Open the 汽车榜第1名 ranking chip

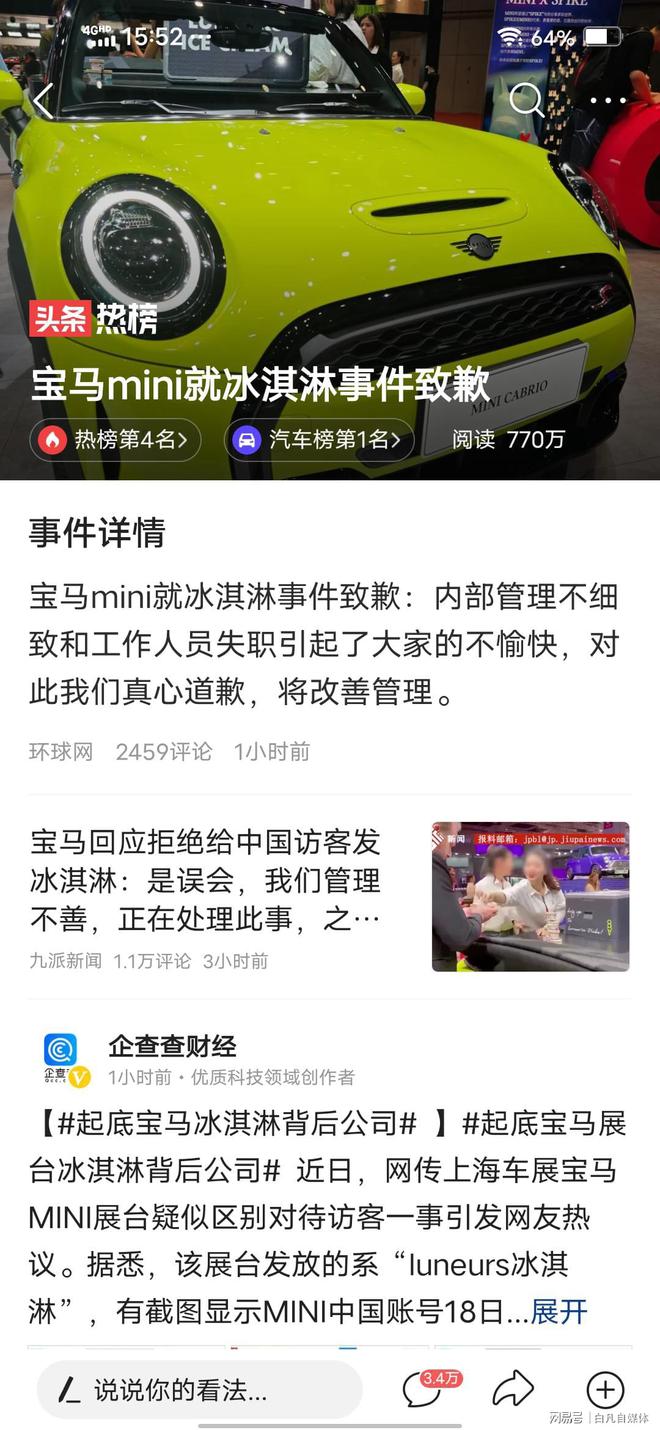(319, 439)
